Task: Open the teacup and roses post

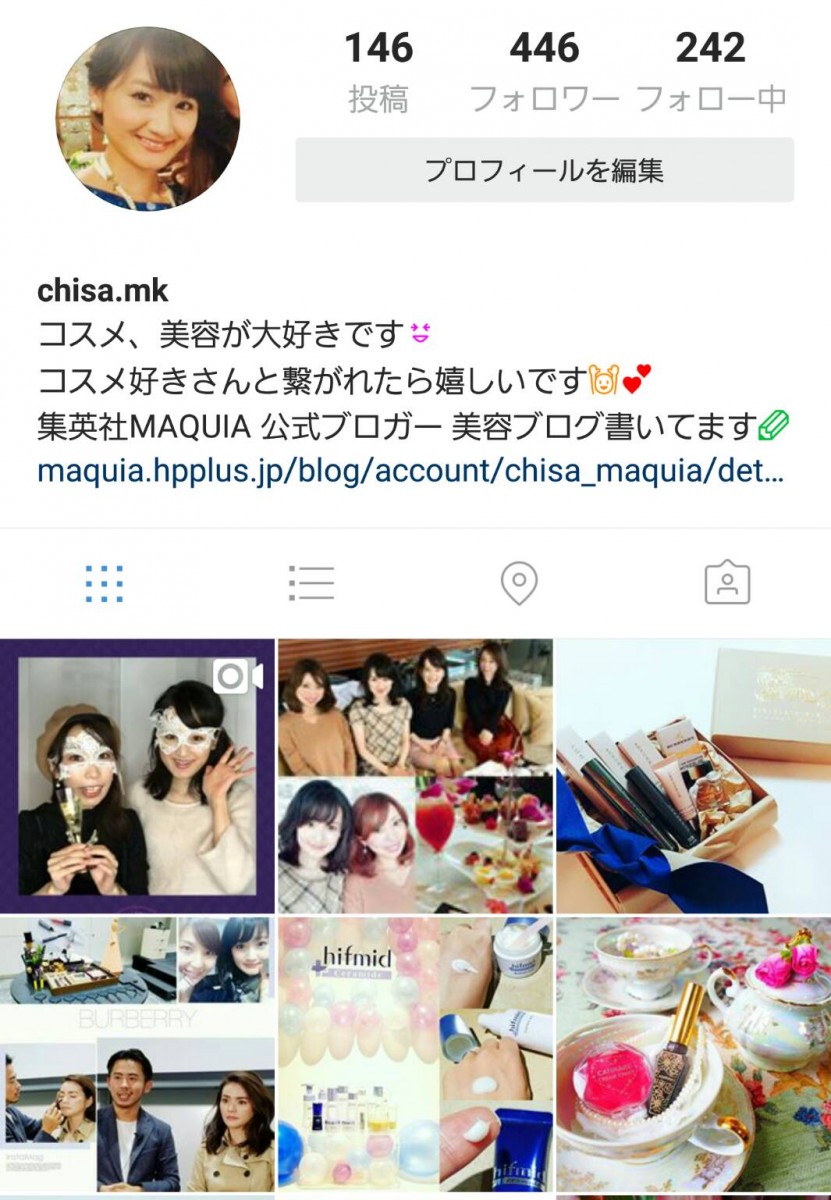Action: coord(693,1055)
